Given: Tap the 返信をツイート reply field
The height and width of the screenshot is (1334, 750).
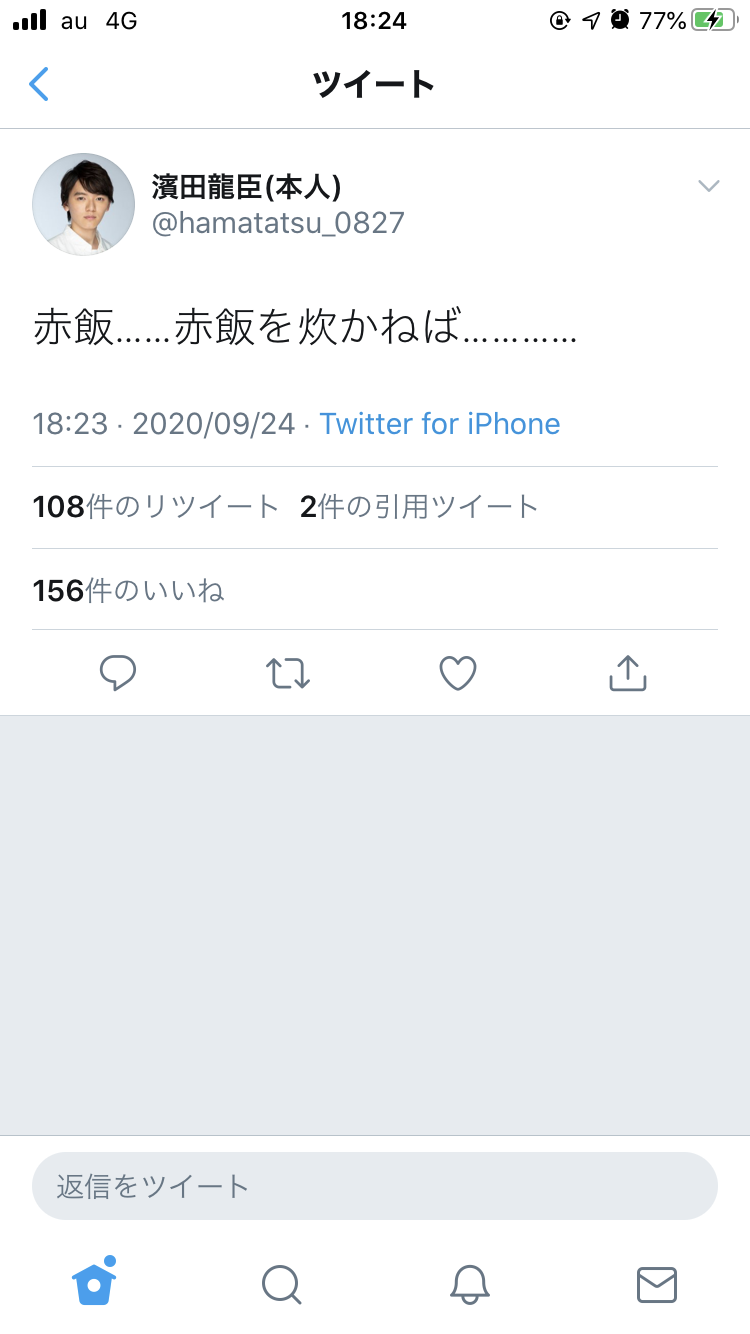Looking at the screenshot, I should (375, 1187).
